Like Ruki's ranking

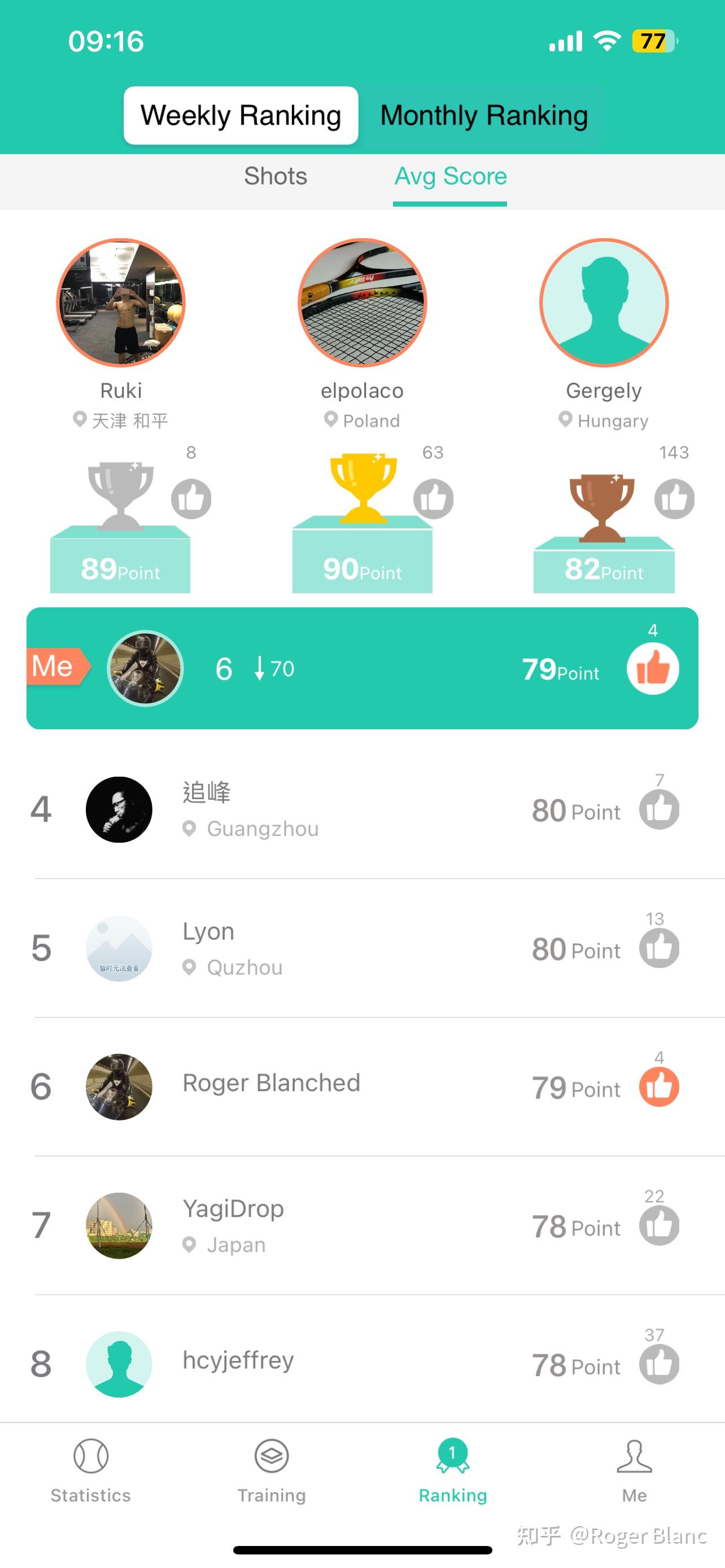point(191,499)
